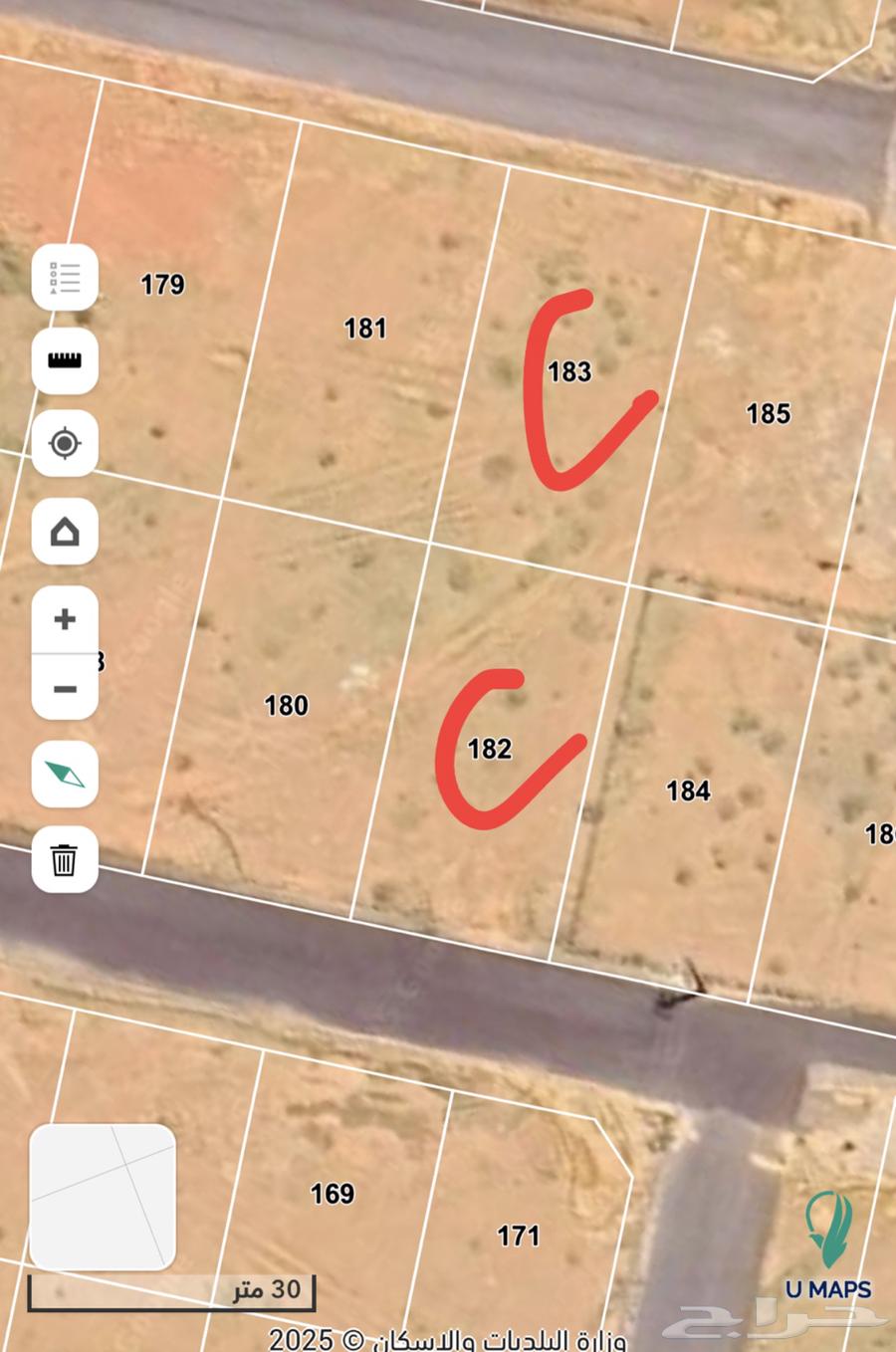This screenshot has width=896, height=1352.
Task: Reset map orientation with the compass
Action: [x=65, y=774]
